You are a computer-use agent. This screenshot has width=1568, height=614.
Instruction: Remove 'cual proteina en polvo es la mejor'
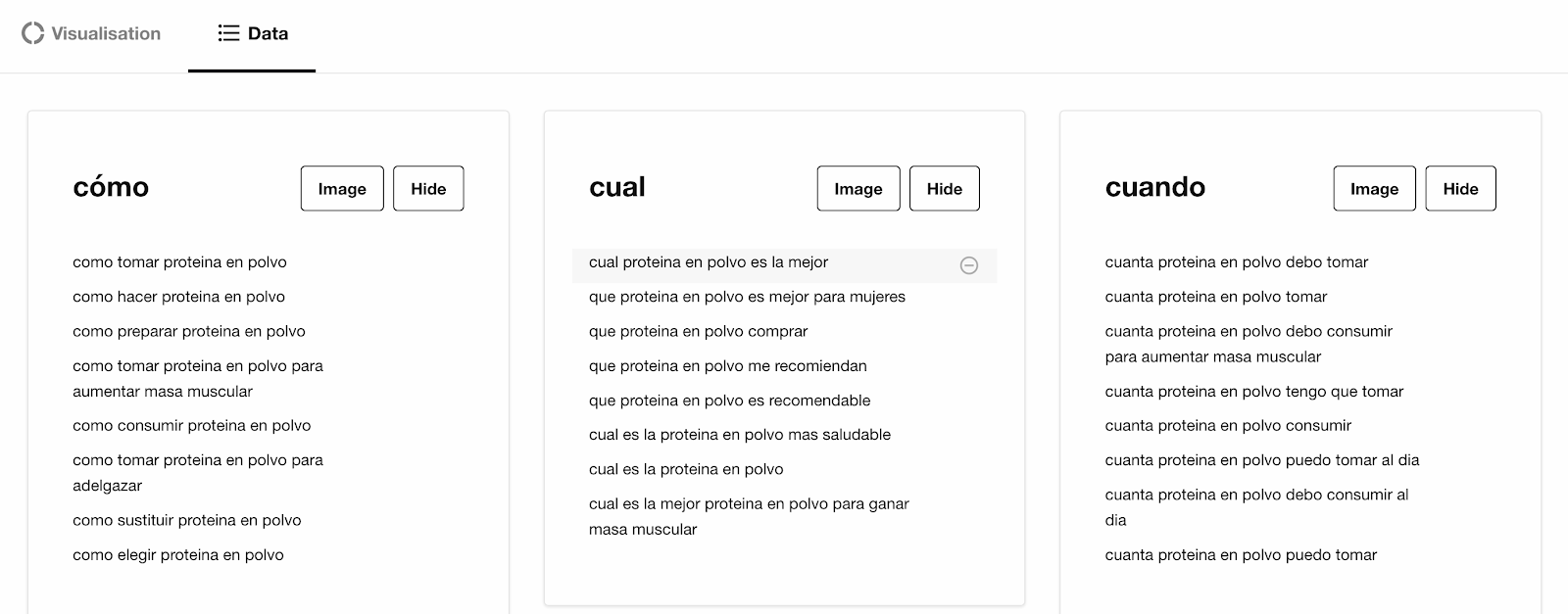(x=968, y=265)
